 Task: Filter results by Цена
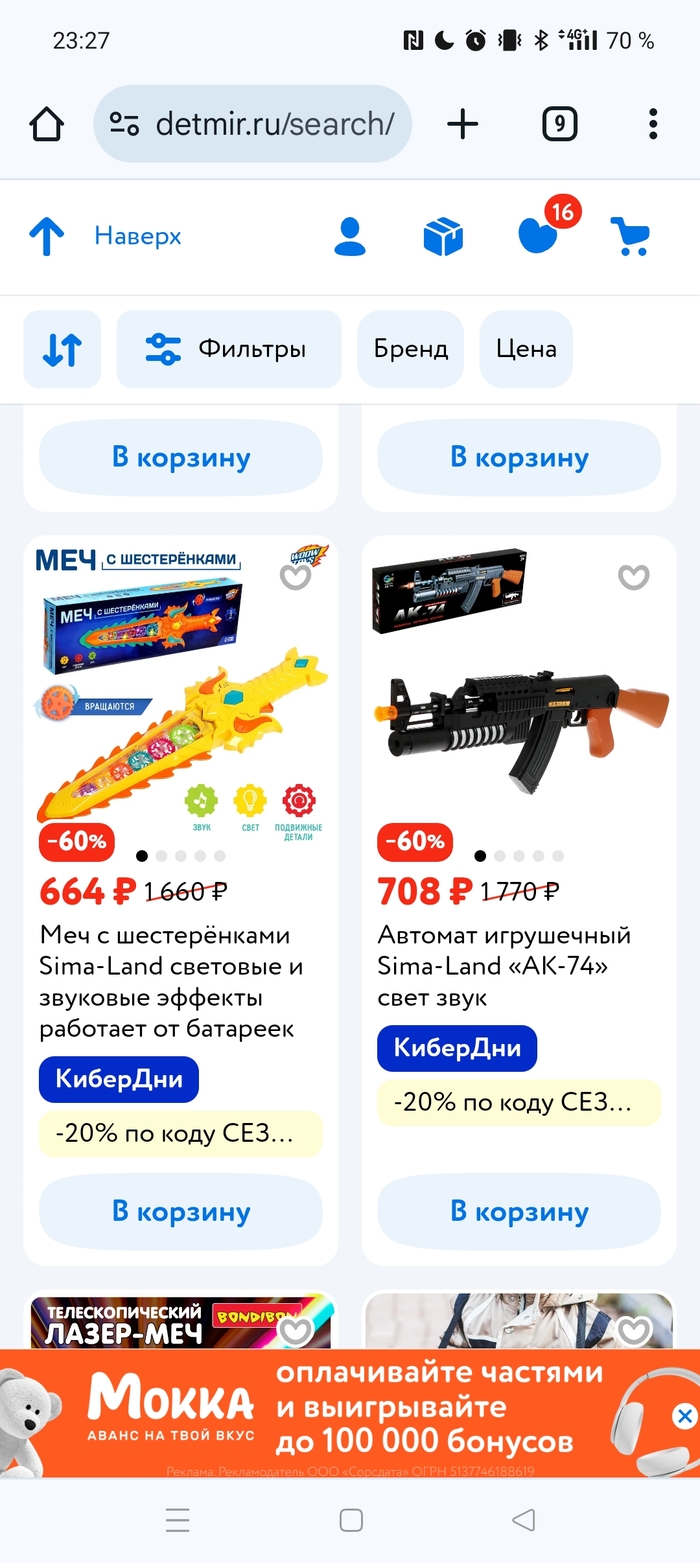(x=526, y=349)
